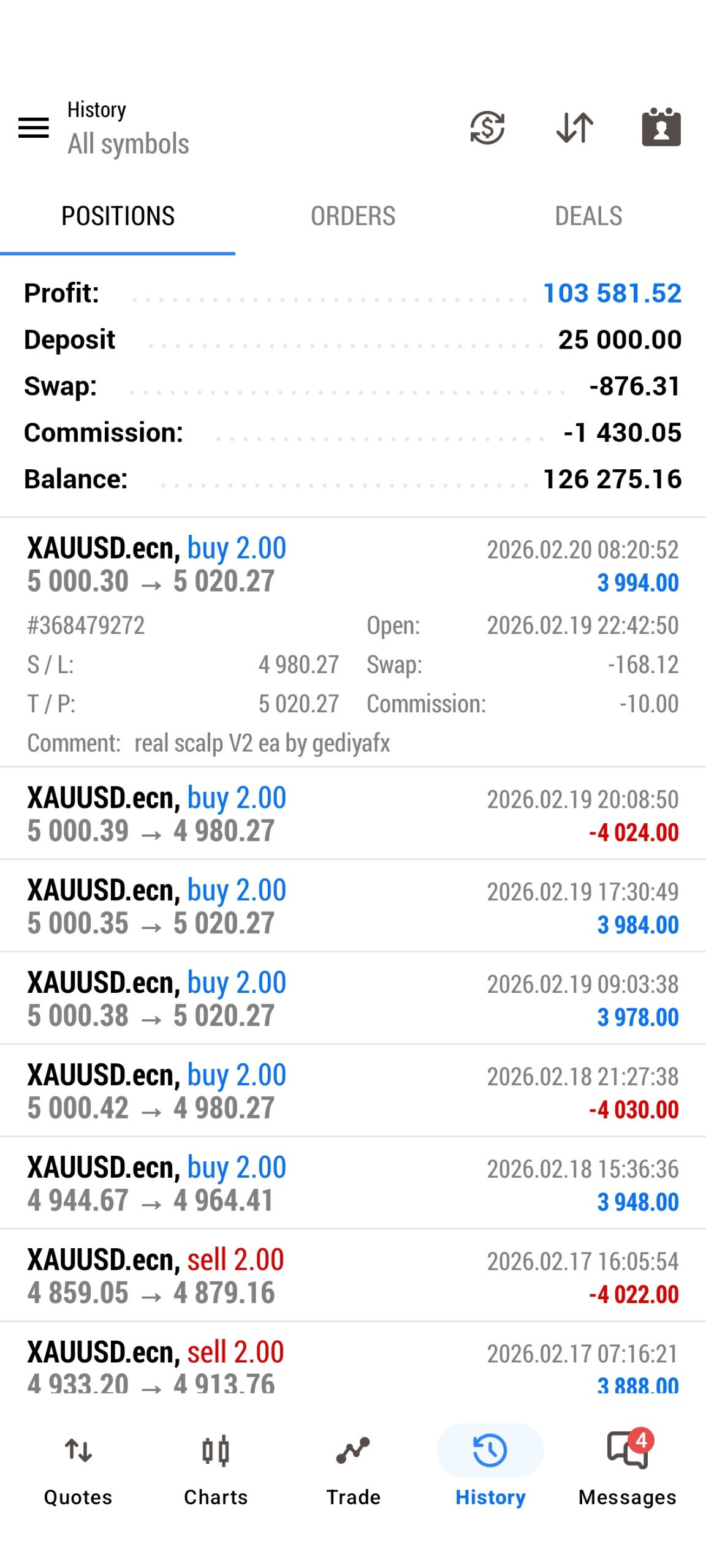
Task: Open the sort arrows option
Action: click(x=574, y=127)
